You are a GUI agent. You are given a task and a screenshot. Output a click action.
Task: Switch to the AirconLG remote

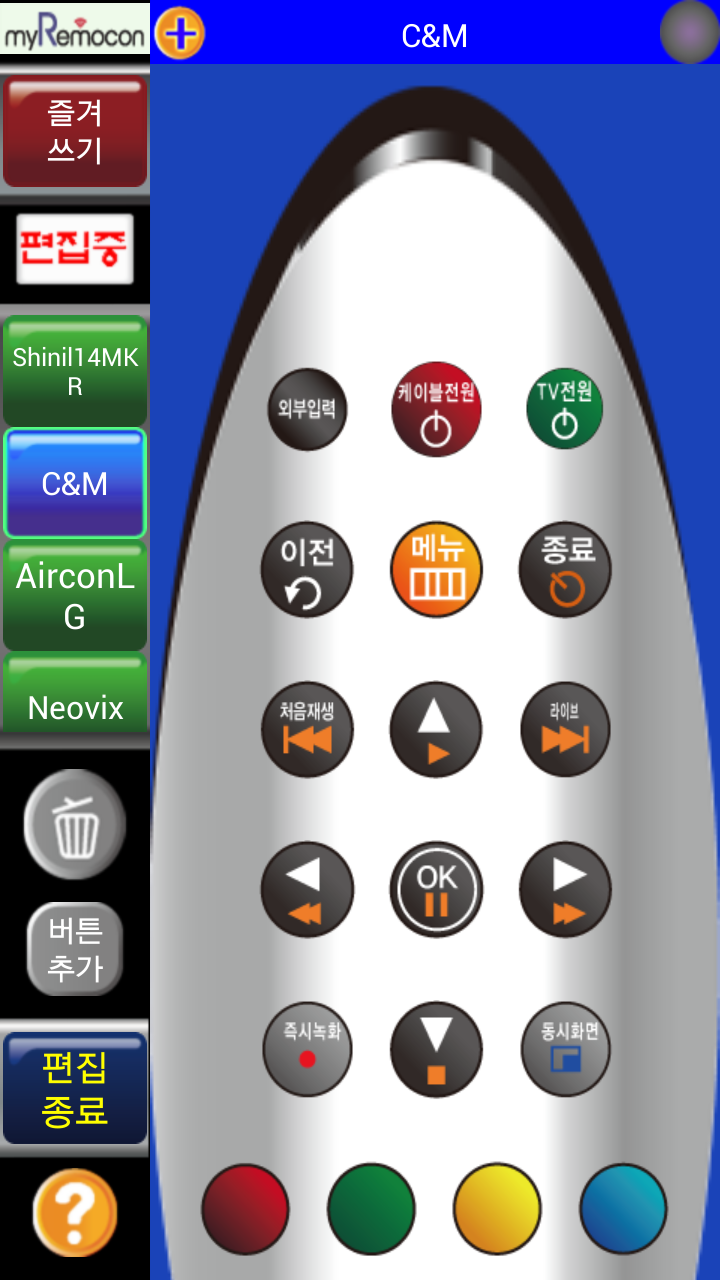75,596
